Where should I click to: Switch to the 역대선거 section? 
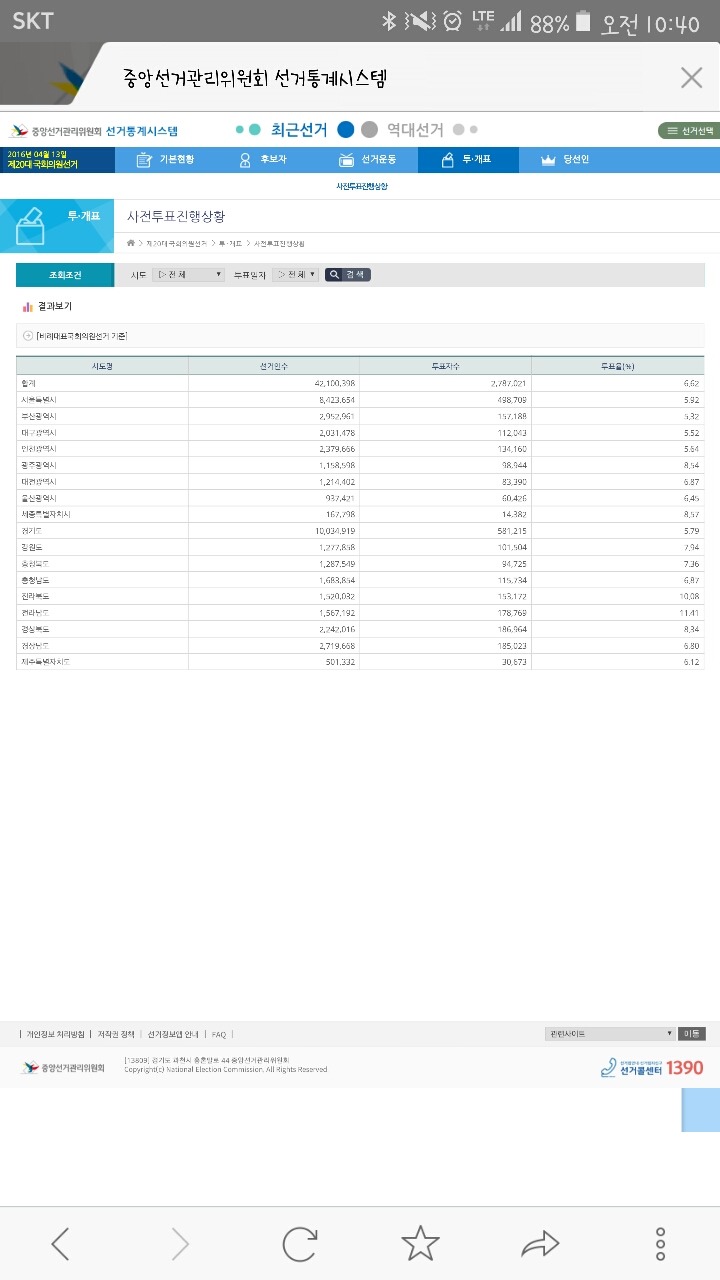(415, 129)
